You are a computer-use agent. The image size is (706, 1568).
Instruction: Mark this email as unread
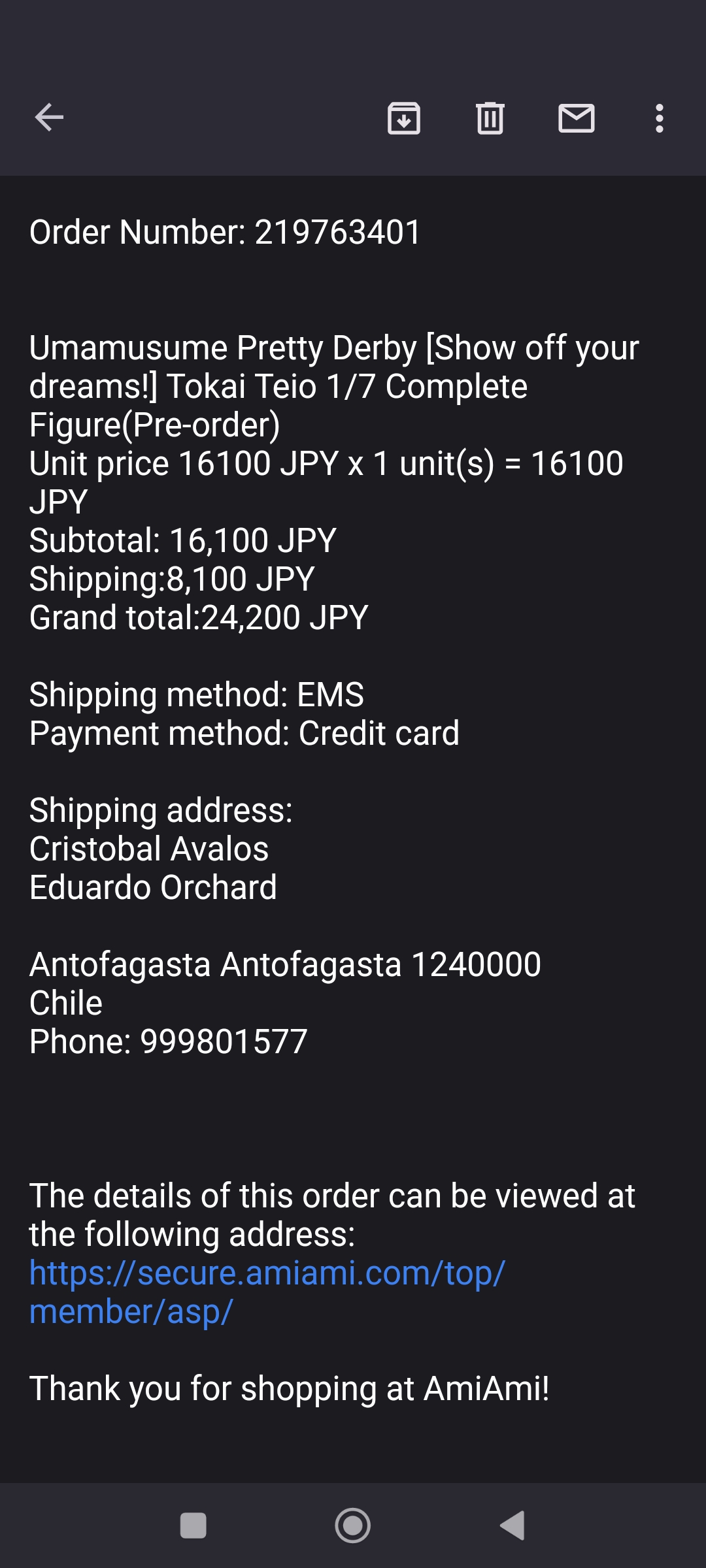577,118
